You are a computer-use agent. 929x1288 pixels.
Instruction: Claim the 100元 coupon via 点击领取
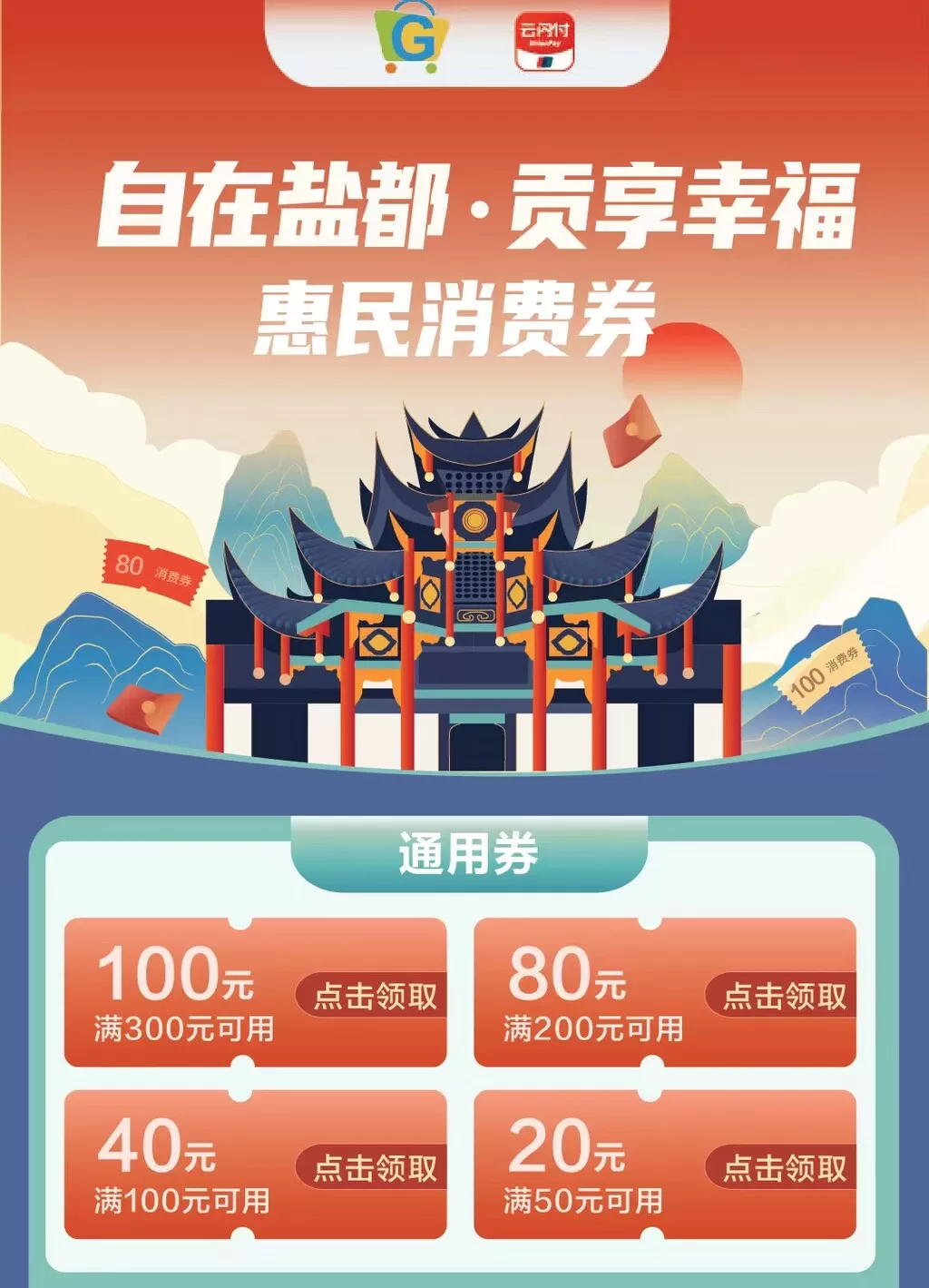[376, 995]
